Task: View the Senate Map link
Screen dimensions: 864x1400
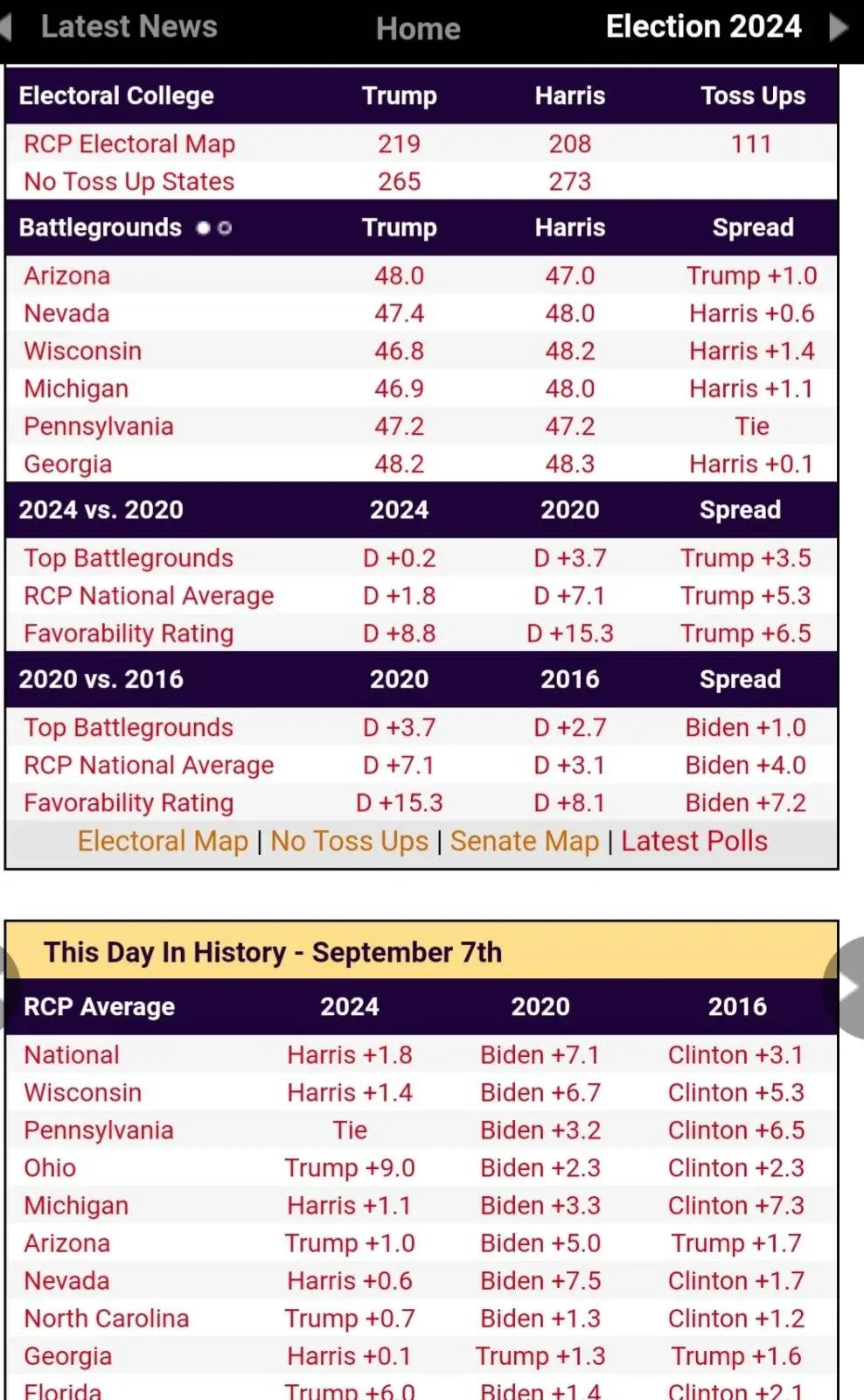Action: (525, 841)
